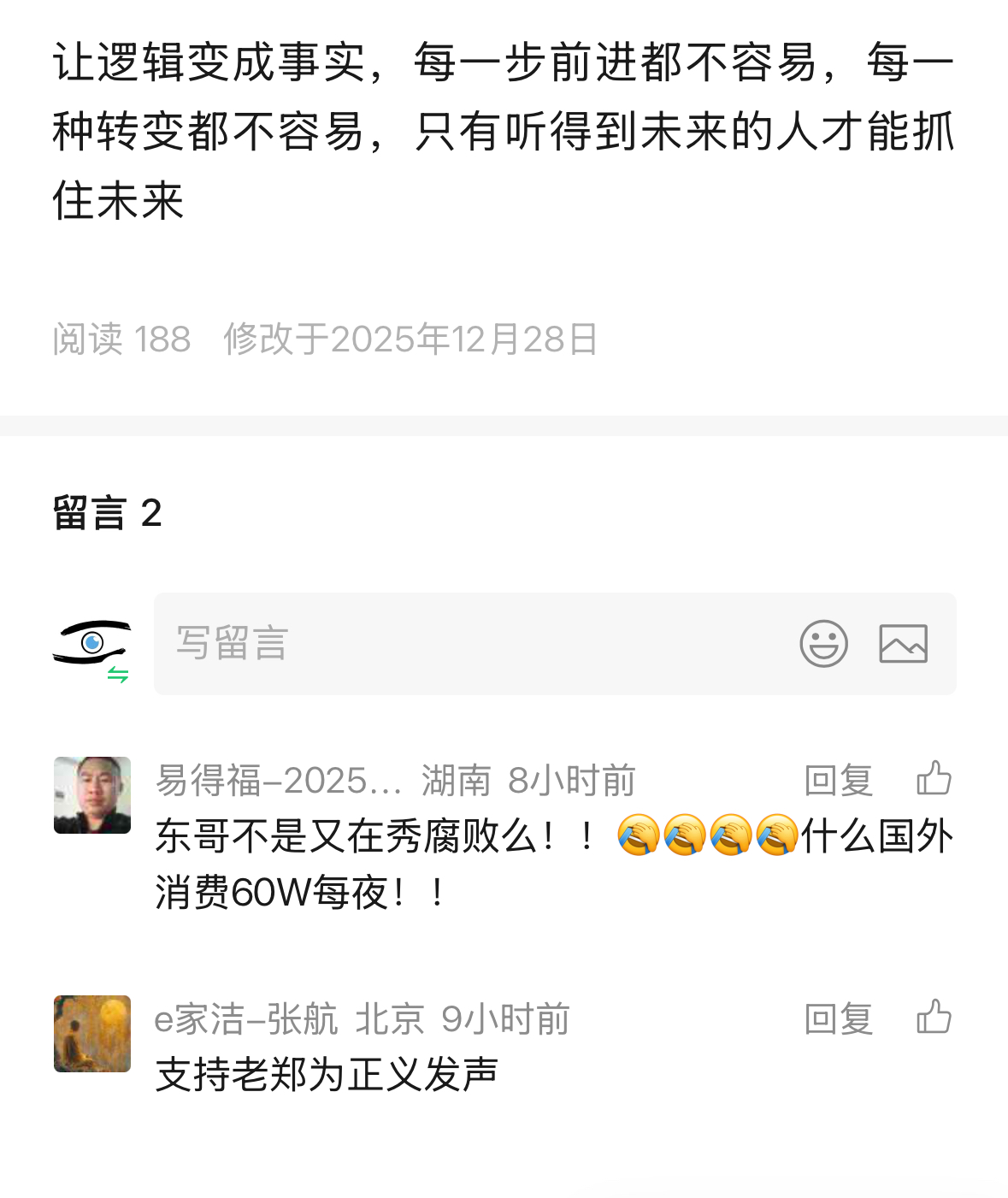Open 易得福-2025's profile avatar
Screen dimensions: 1008x1198
(92, 794)
